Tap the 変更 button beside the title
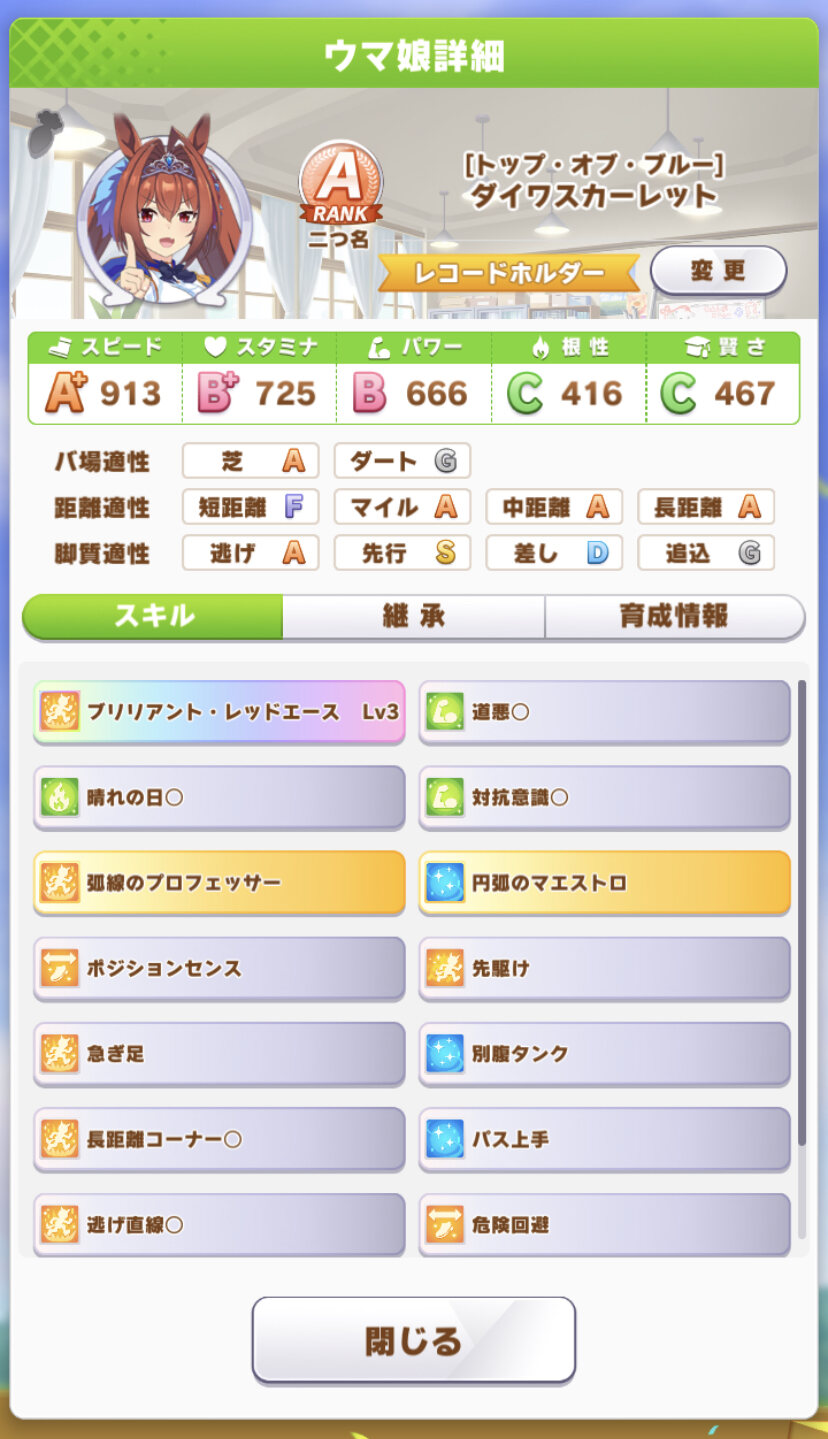 (x=718, y=272)
